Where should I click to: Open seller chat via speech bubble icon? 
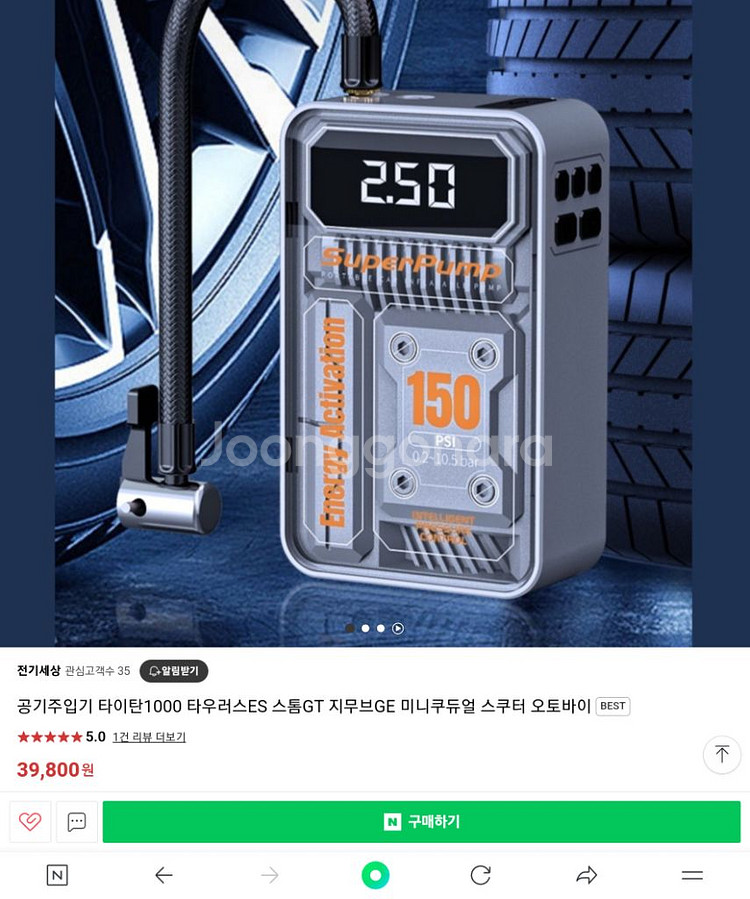tap(75, 821)
